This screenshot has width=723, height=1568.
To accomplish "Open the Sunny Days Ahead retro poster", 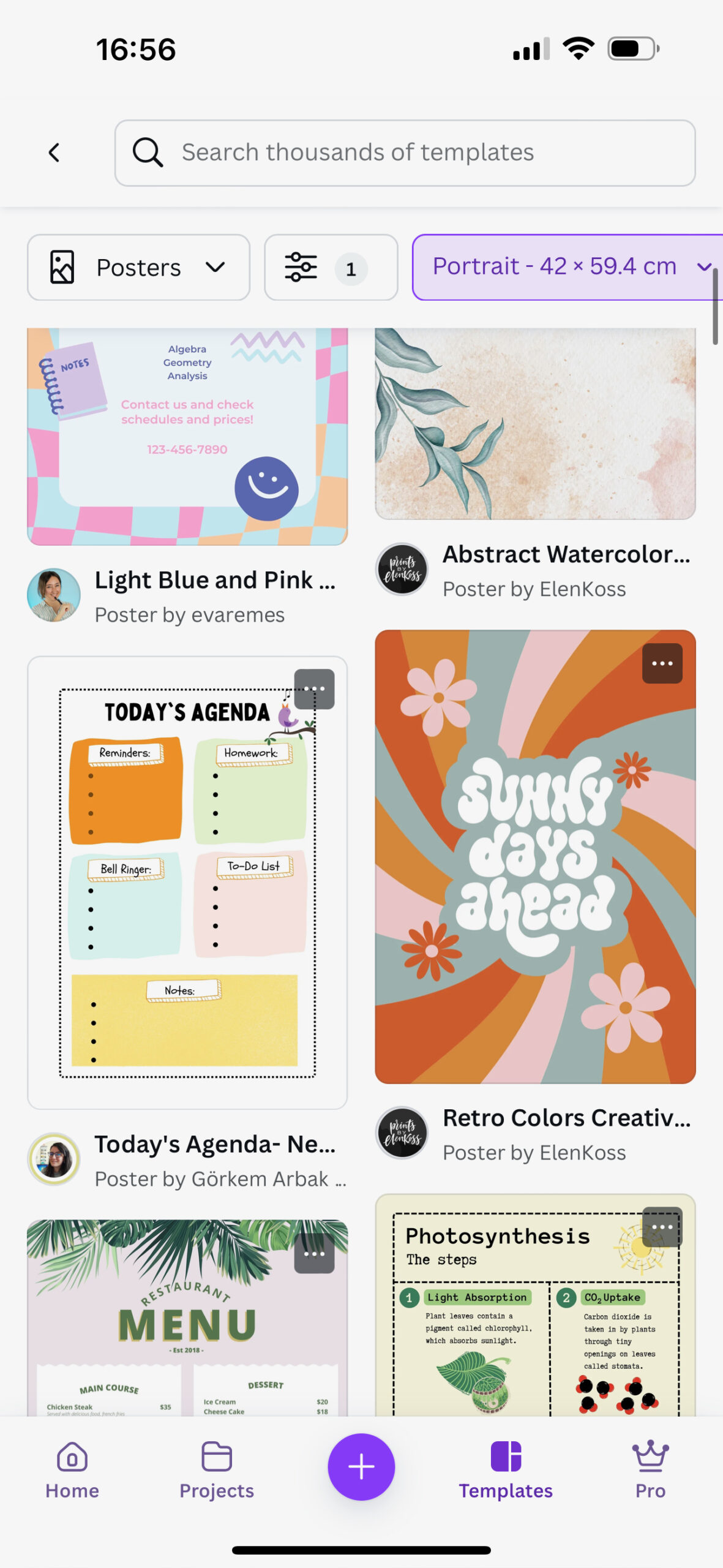I will click(535, 856).
